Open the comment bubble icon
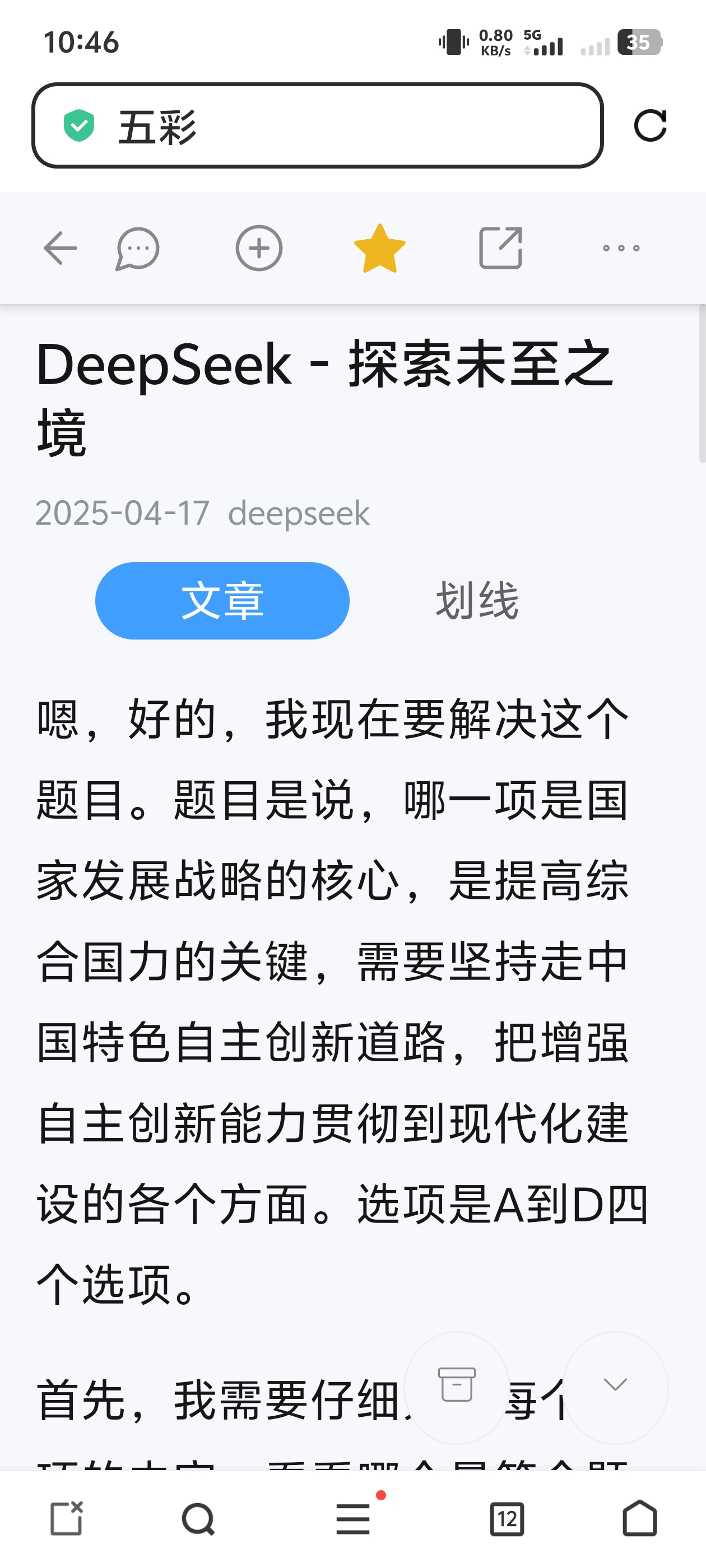The height and width of the screenshot is (1568, 706). click(138, 248)
